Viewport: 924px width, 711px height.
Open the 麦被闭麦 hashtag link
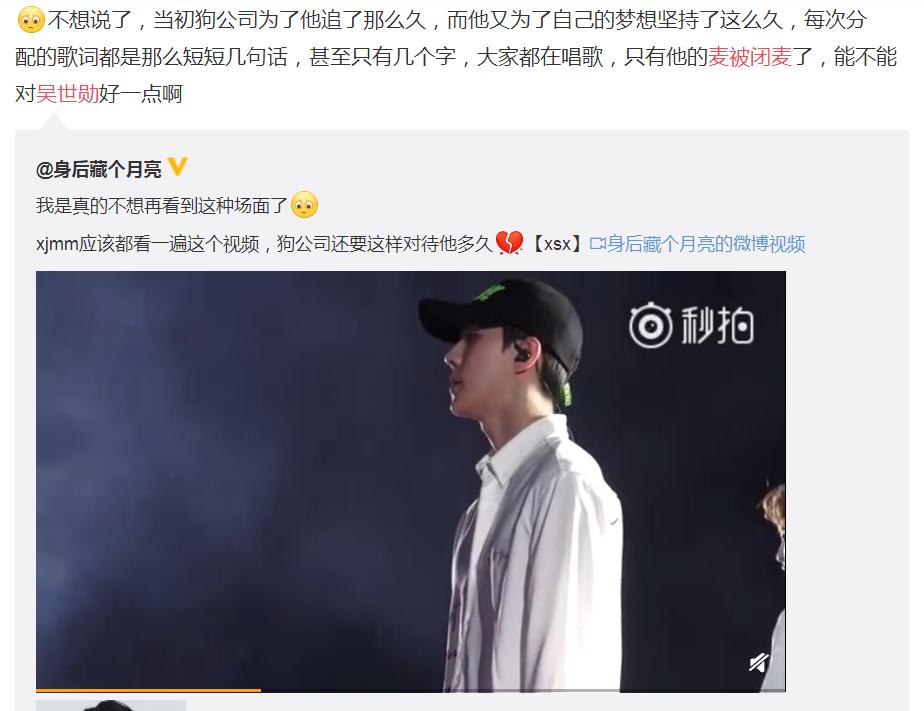coord(749,57)
